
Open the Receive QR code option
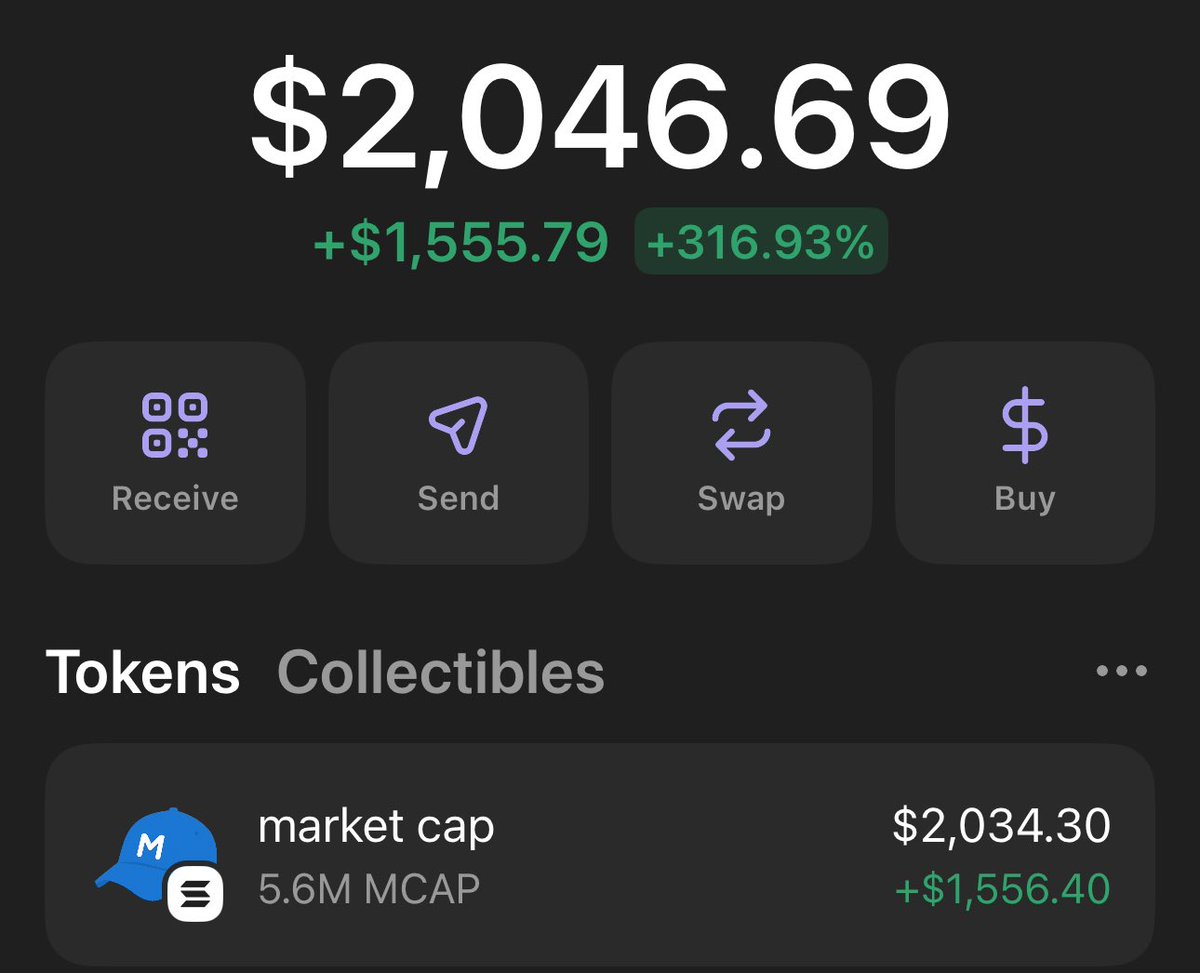[x=175, y=453]
